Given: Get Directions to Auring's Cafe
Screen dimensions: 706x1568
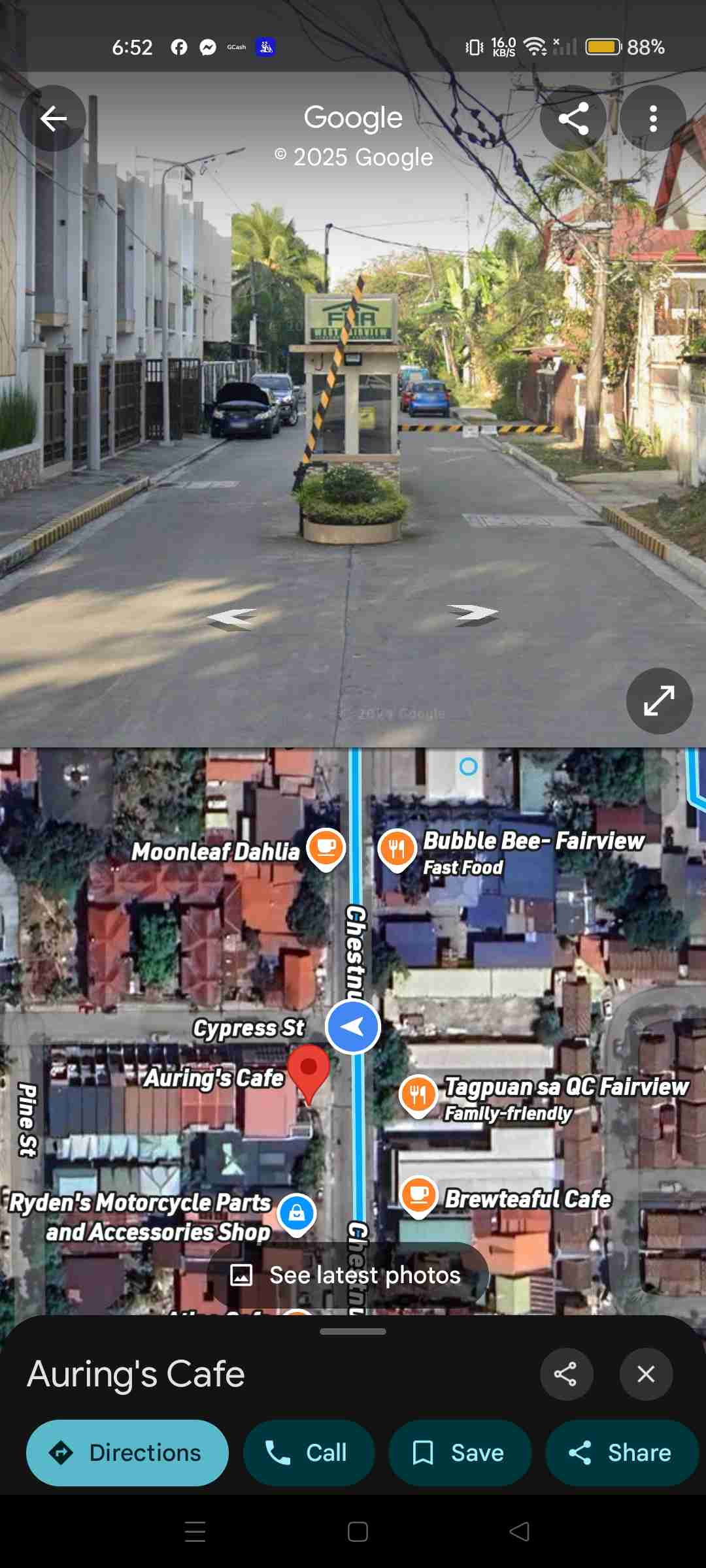Looking at the screenshot, I should [x=127, y=1453].
